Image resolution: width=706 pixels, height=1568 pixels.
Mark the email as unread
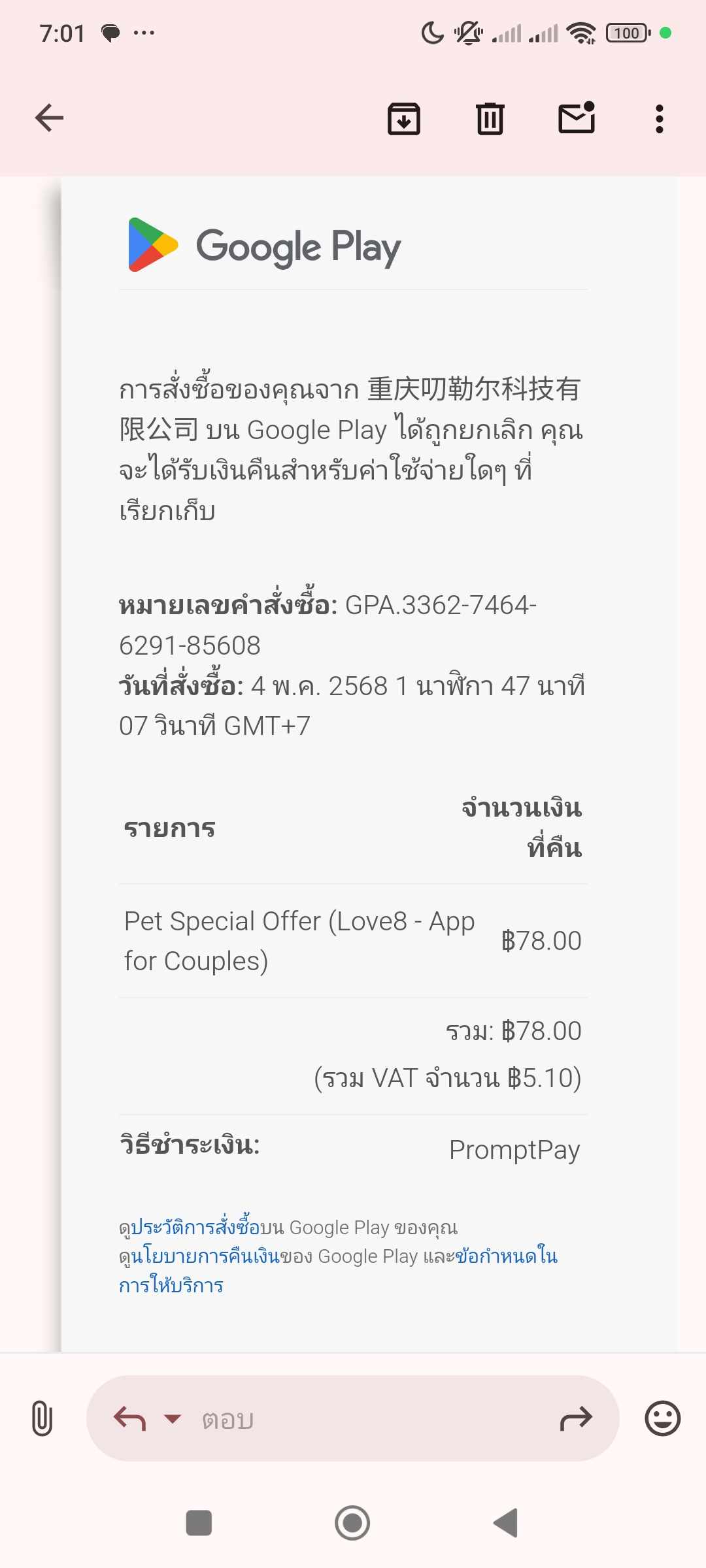click(577, 118)
